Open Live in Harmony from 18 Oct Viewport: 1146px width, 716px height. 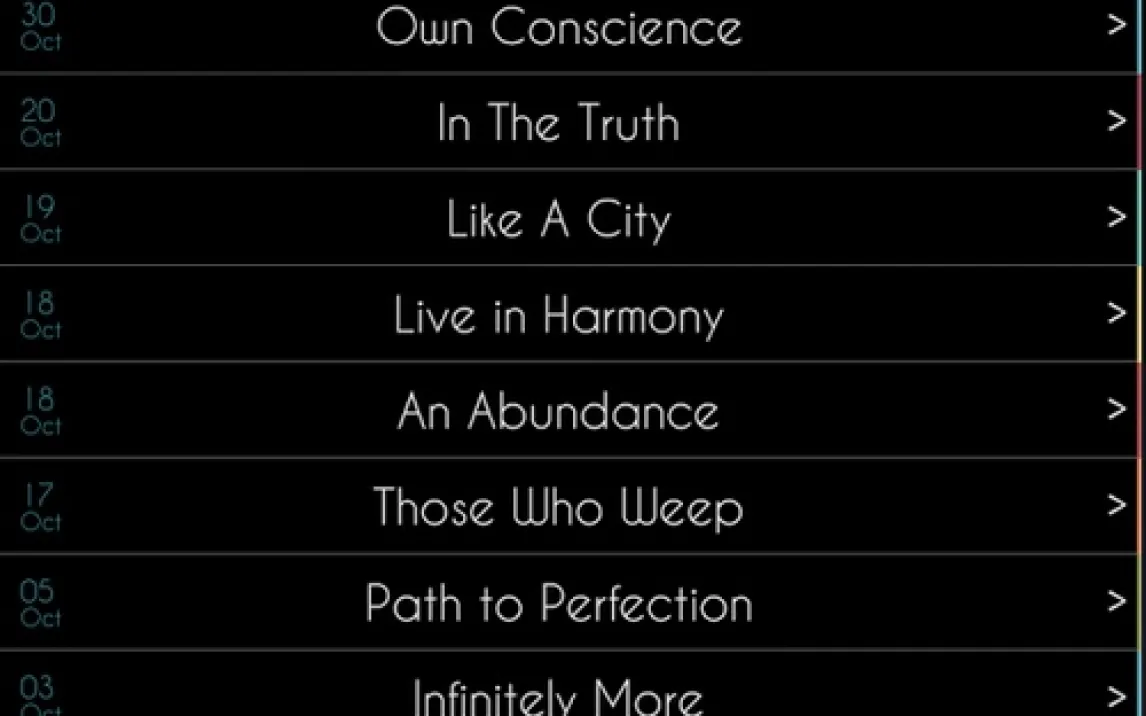(x=558, y=315)
